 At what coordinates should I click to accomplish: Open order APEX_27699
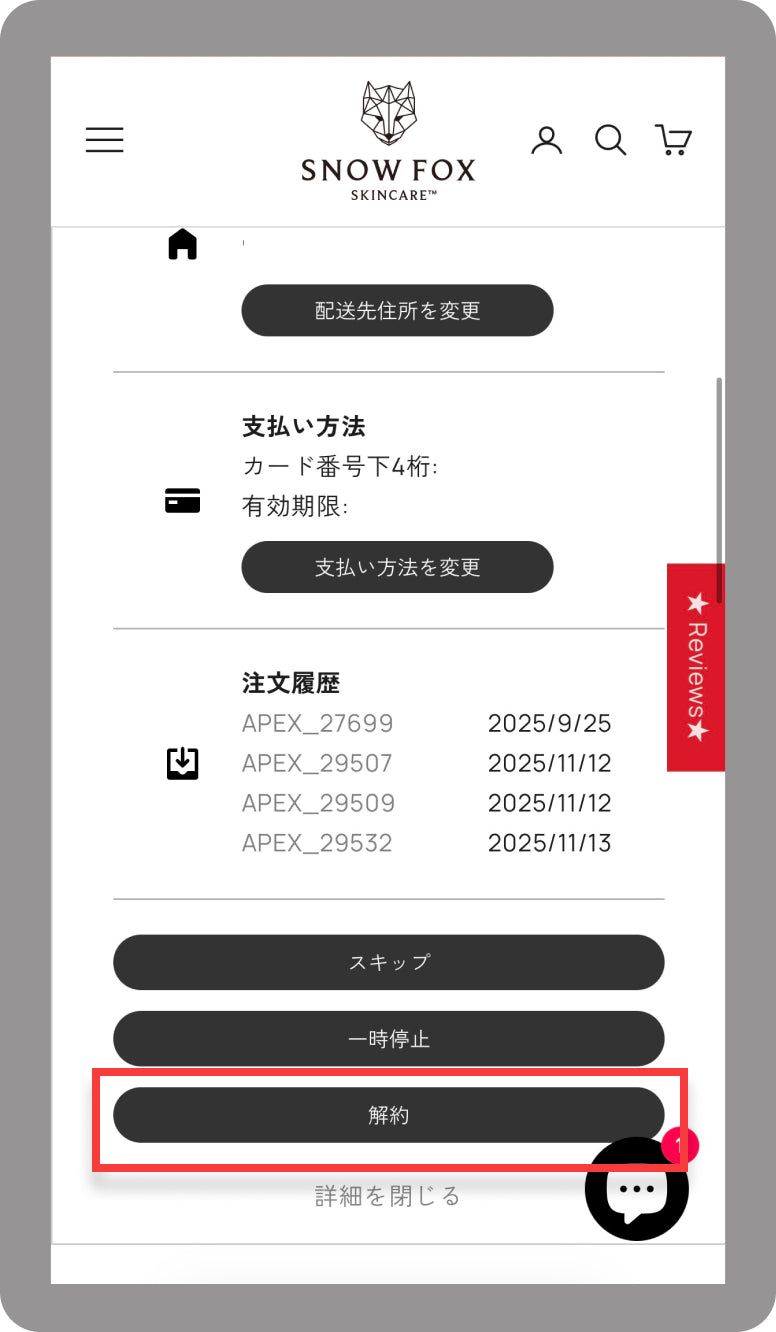coord(318,723)
